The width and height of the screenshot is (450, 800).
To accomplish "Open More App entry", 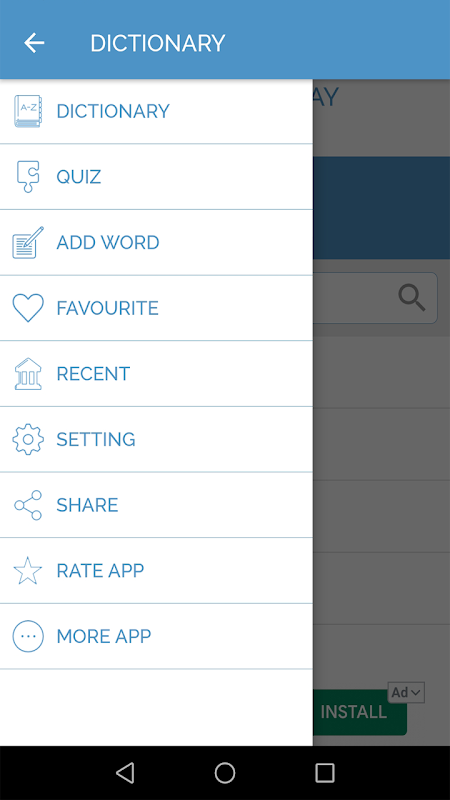I will coord(156,636).
